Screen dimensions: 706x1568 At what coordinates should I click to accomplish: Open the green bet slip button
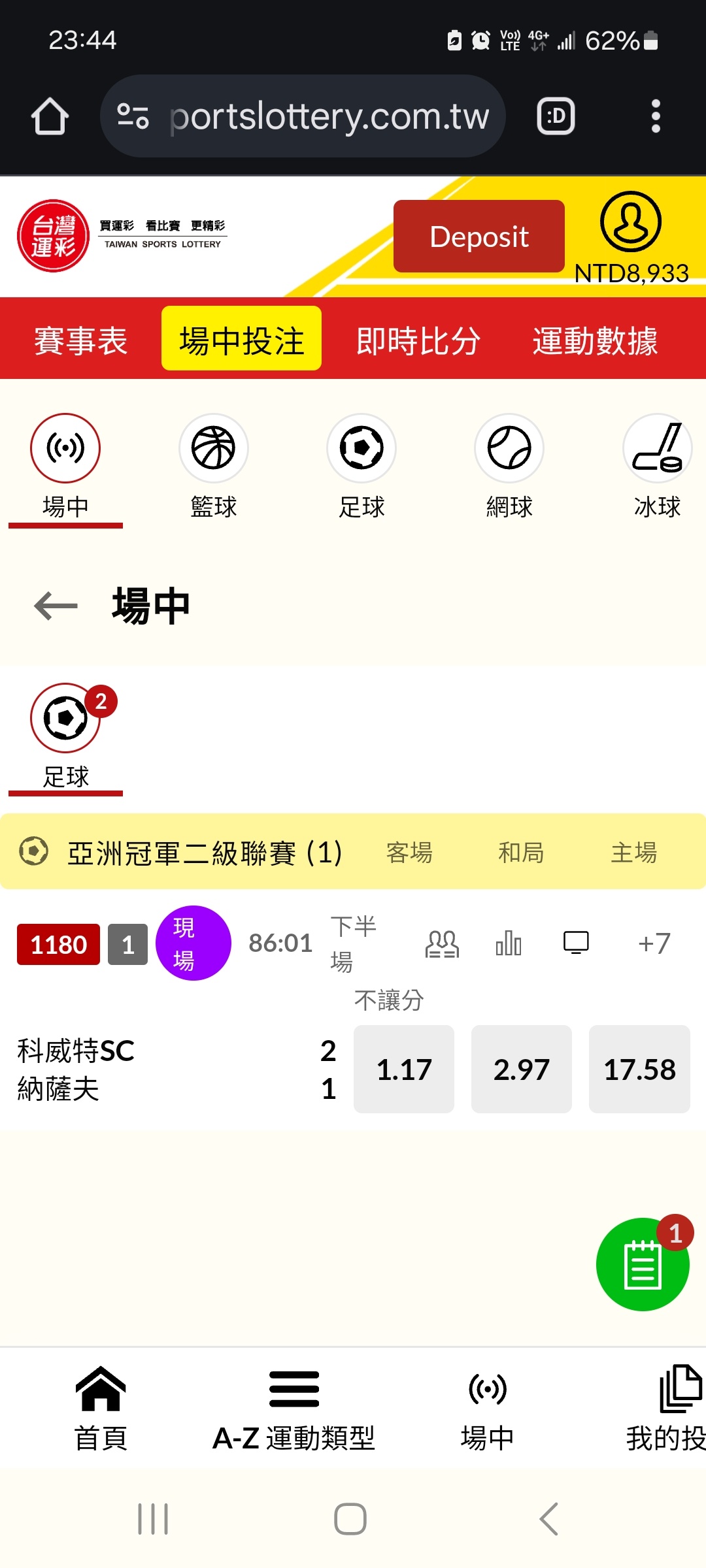pos(642,1264)
